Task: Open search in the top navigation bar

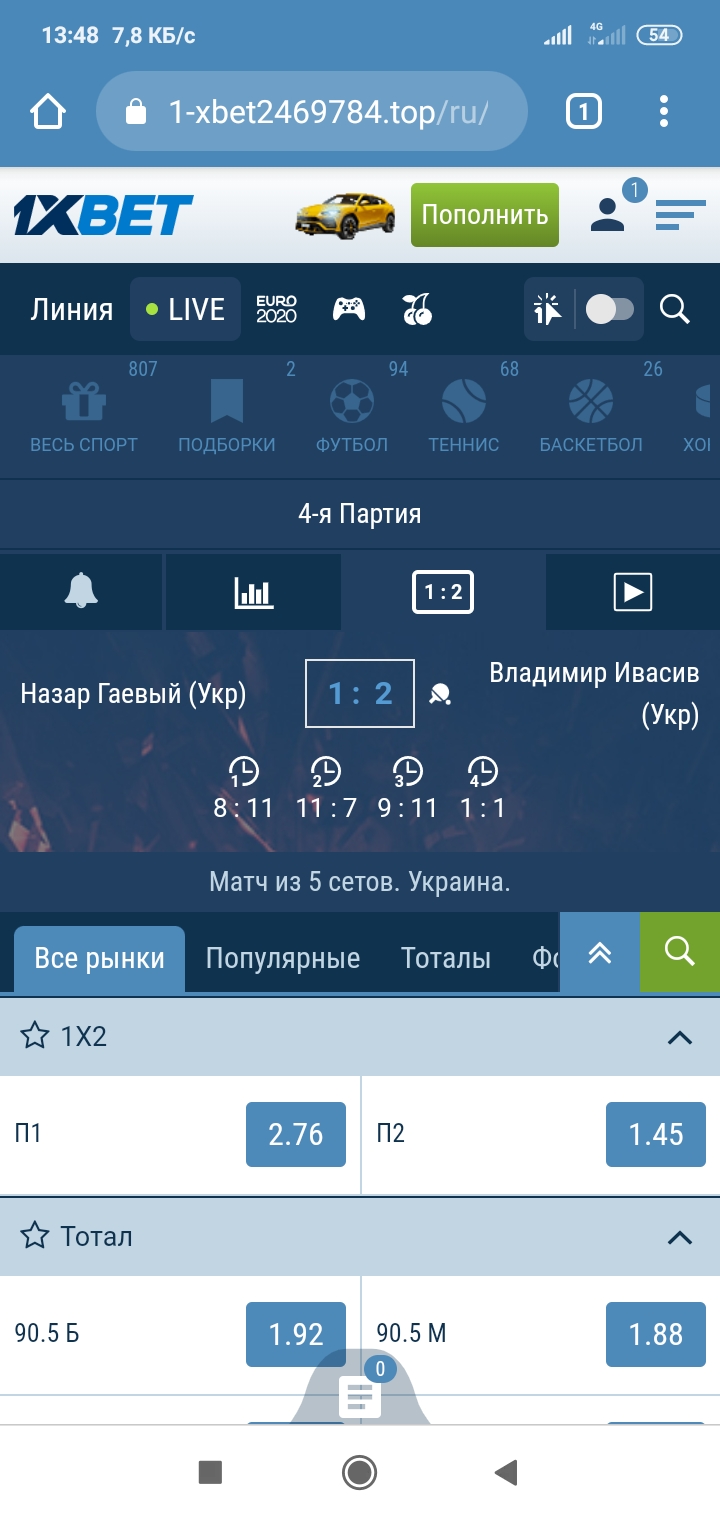Action: point(675,309)
